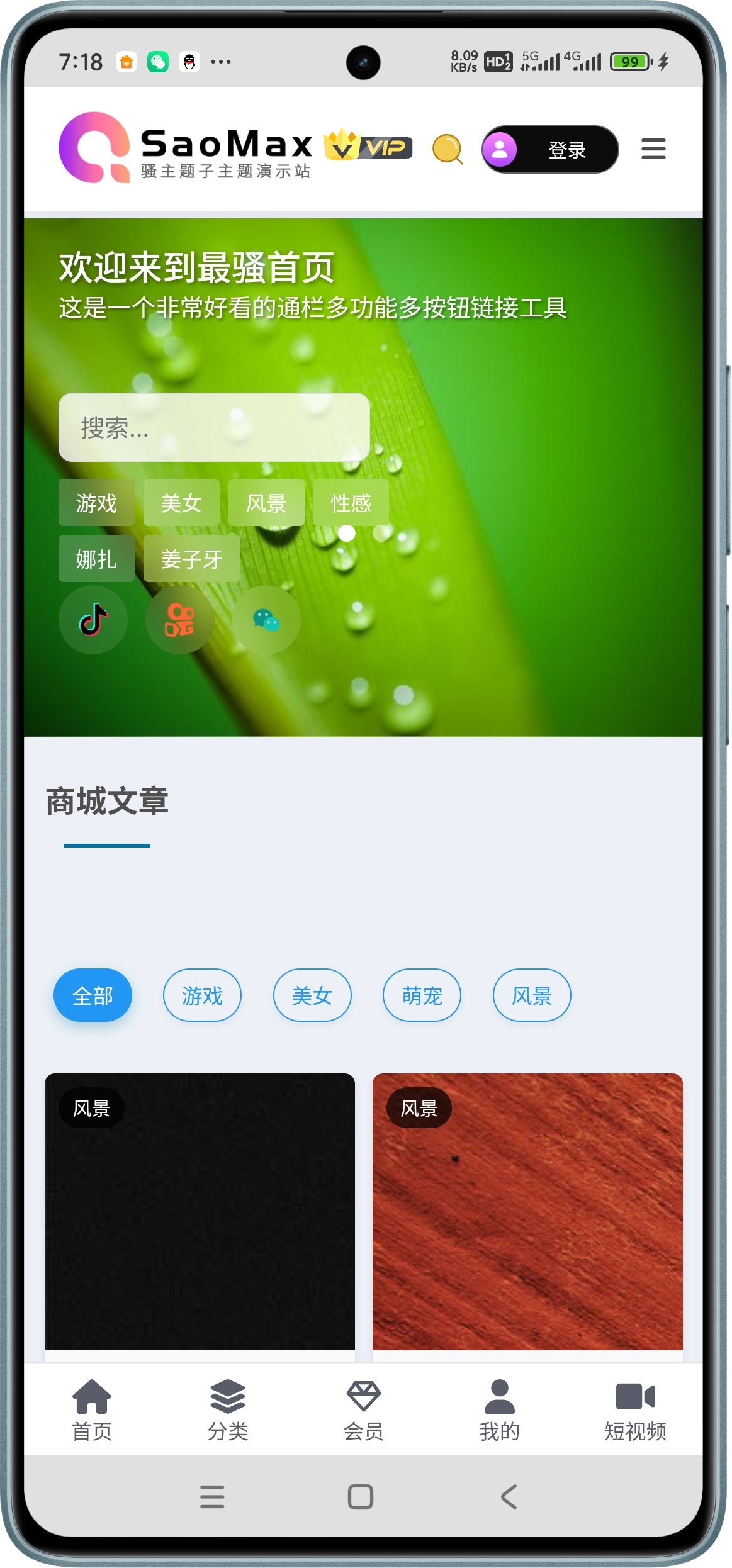Switch to the 会员 tab
The width and height of the screenshot is (732, 1568).
[364, 1410]
